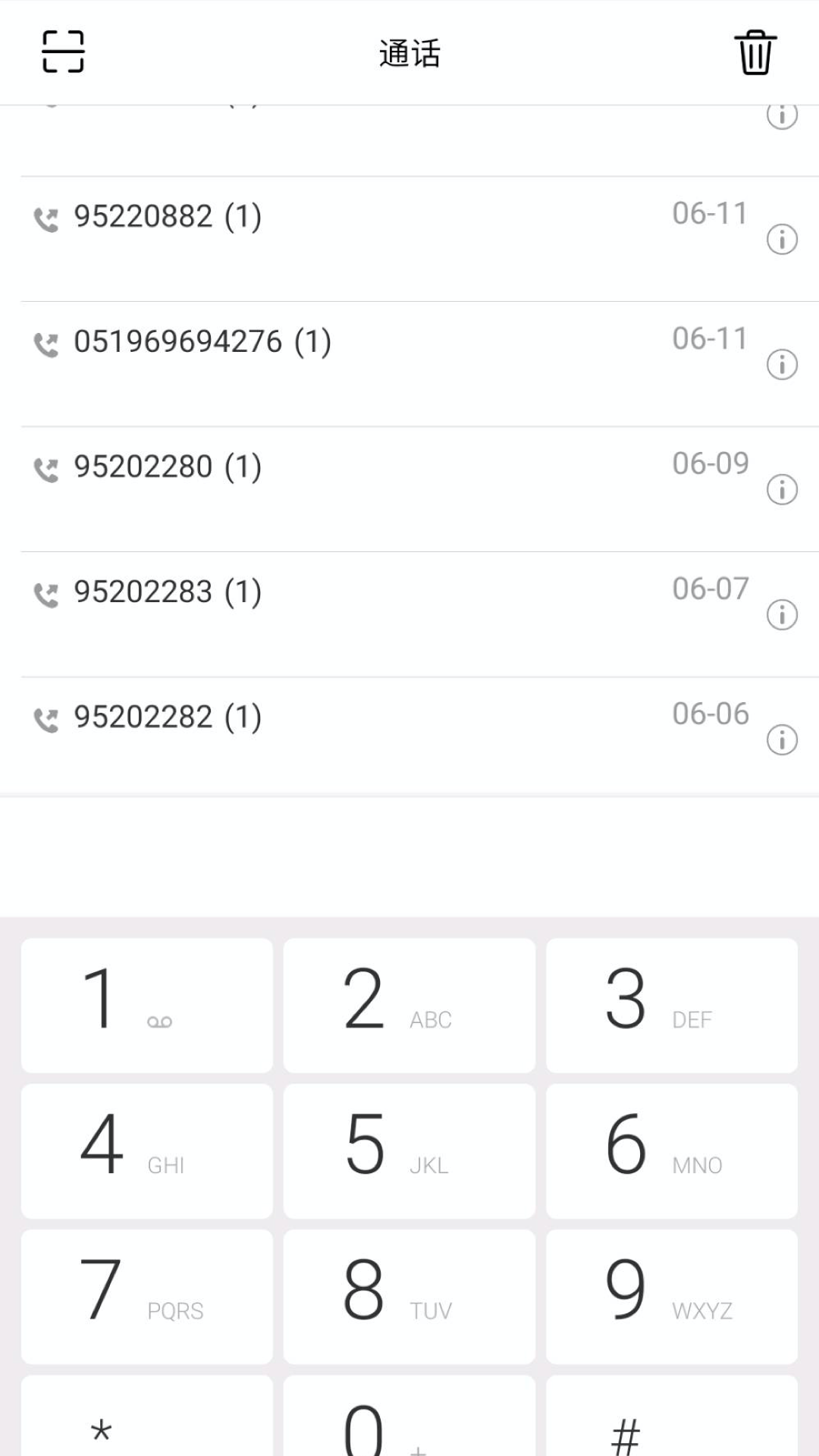Open info icon for 95202282
This screenshot has height=1456, width=819.
(x=782, y=740)
